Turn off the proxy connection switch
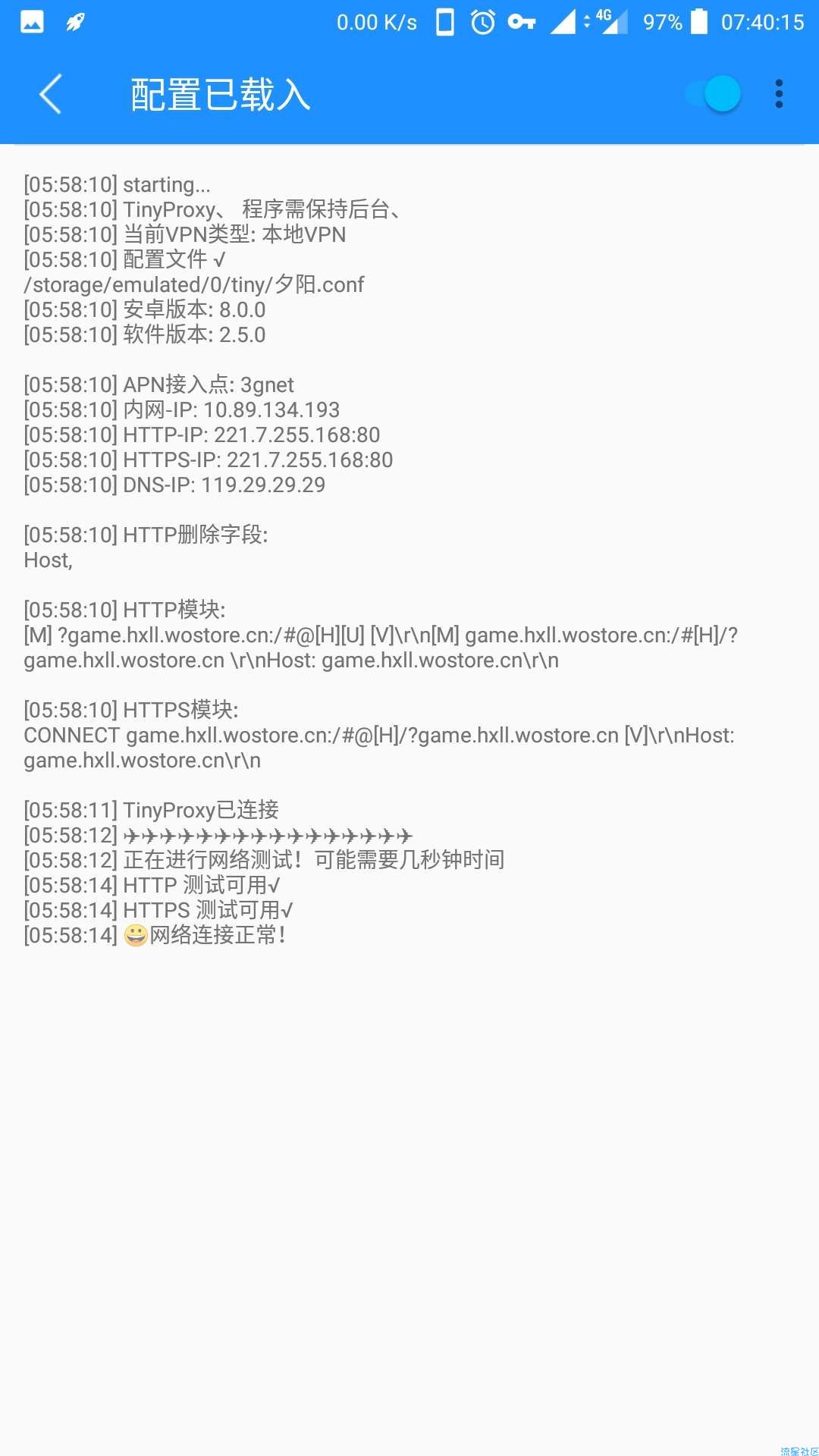Image resolution: width=819 pixels, height=1456 pixels. [713, 94]
